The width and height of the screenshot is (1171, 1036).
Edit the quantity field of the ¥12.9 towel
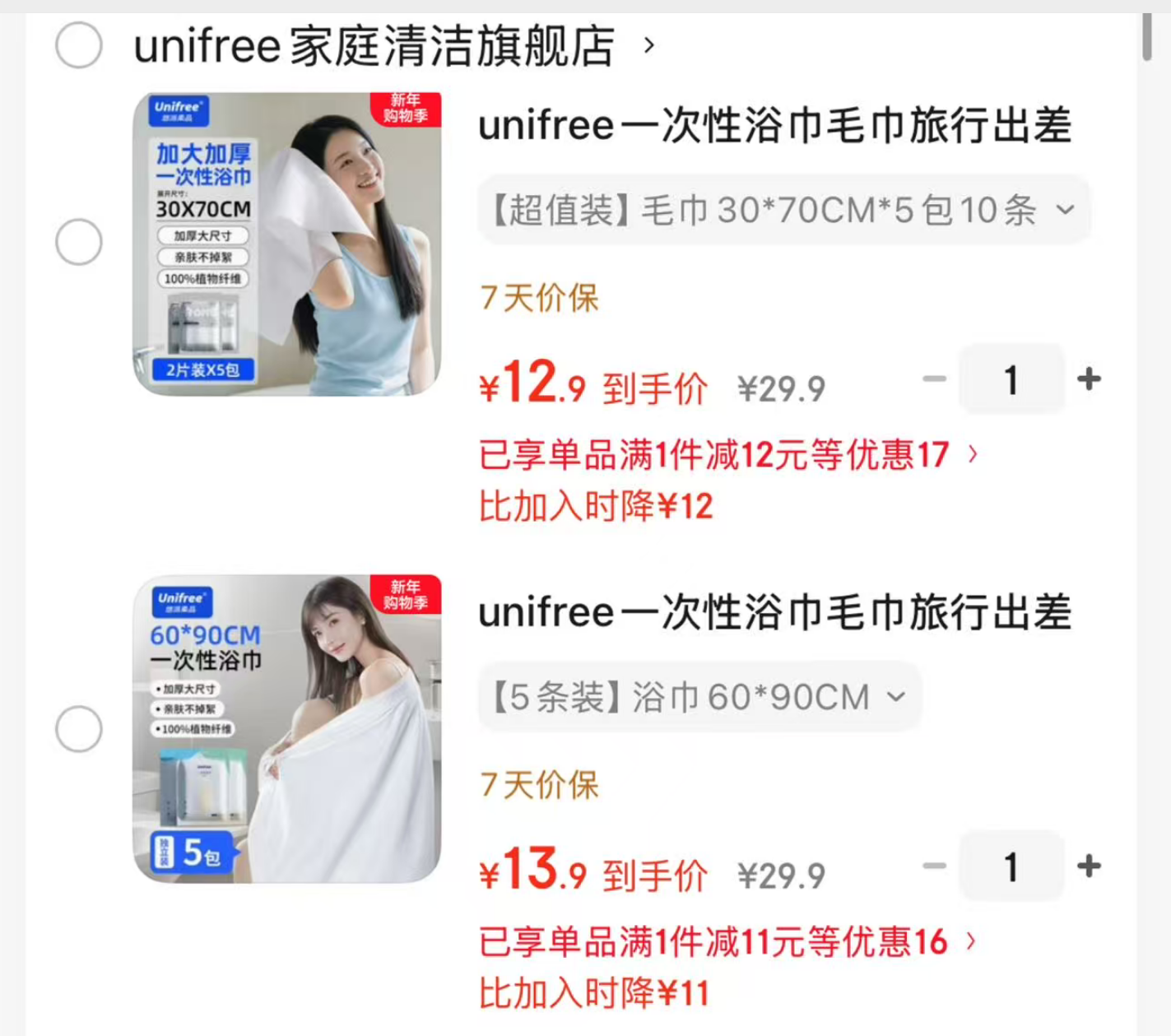click(1011, 379)
